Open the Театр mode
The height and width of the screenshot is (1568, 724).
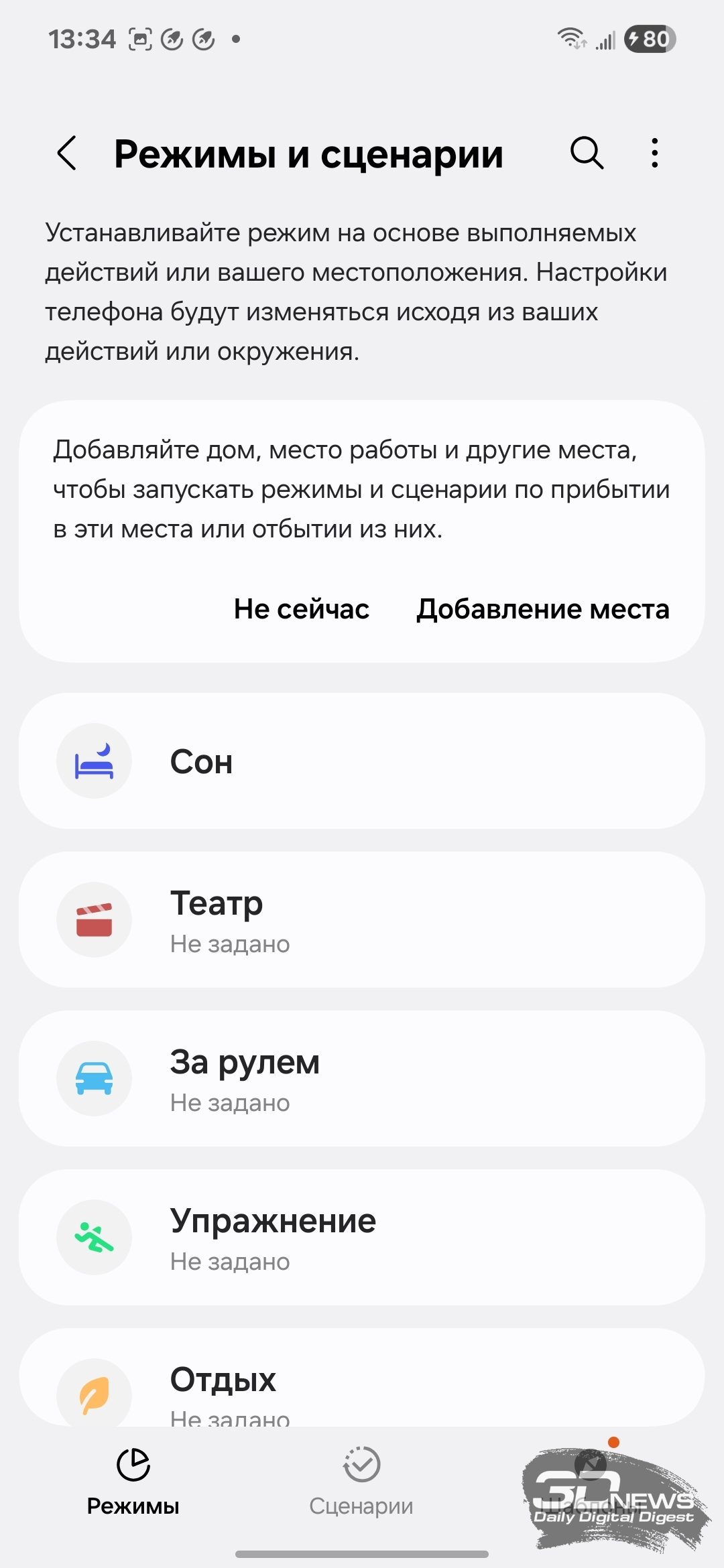(362, 919)
